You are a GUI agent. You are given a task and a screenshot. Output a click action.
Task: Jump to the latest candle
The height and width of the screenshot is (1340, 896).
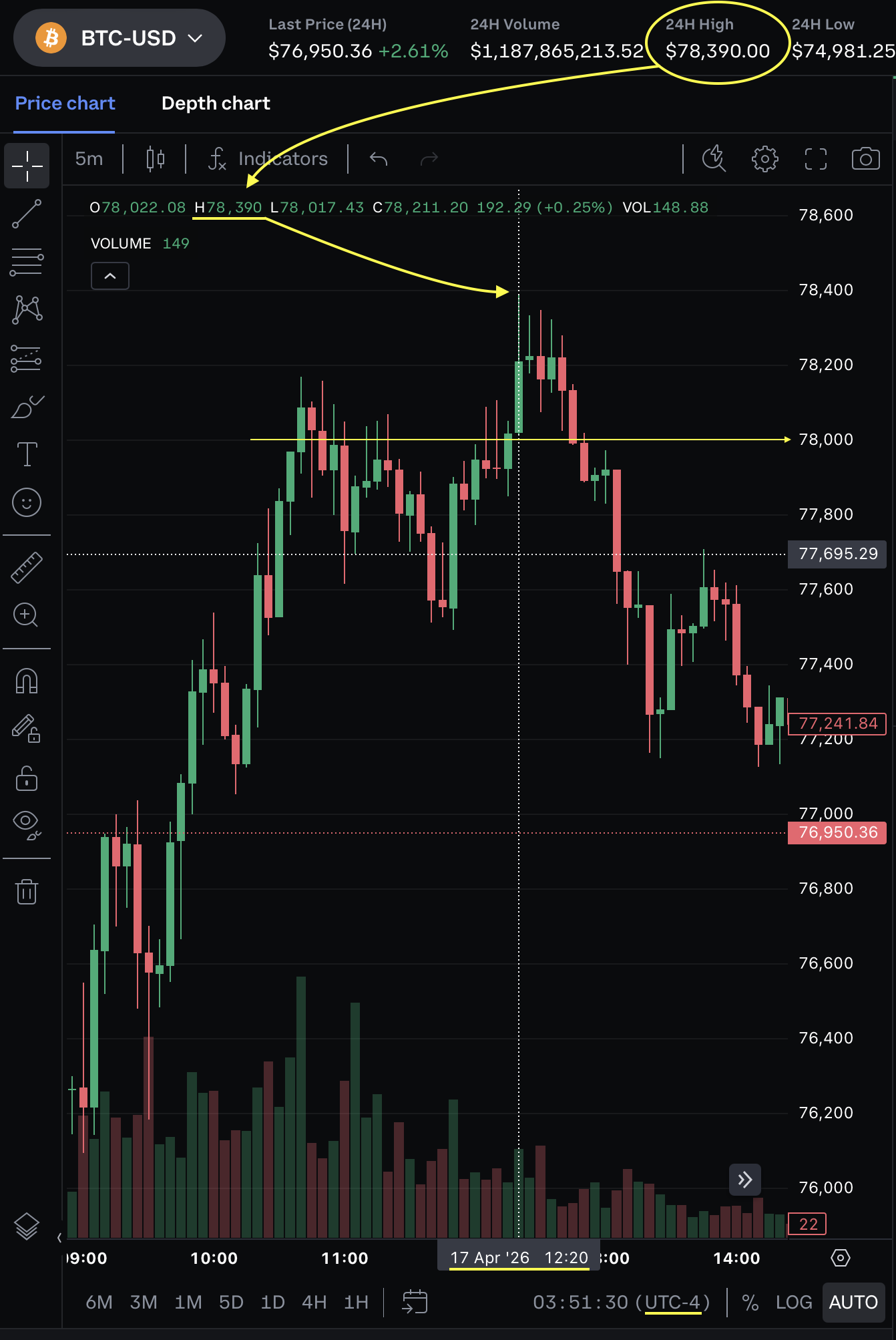(x=745, y=1180)
